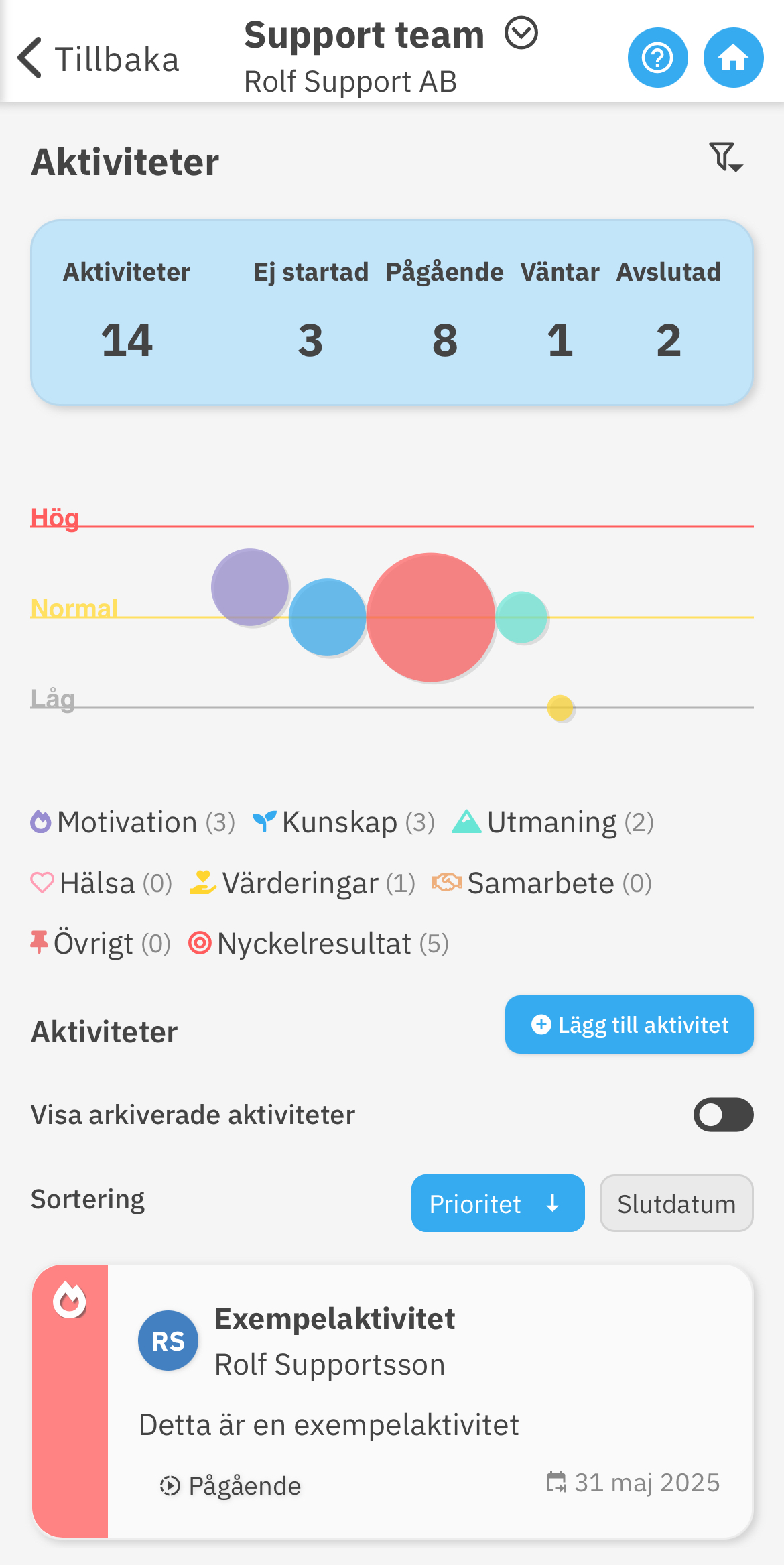
Task: Expand the Support team dropdown
Action: (521, 34)
